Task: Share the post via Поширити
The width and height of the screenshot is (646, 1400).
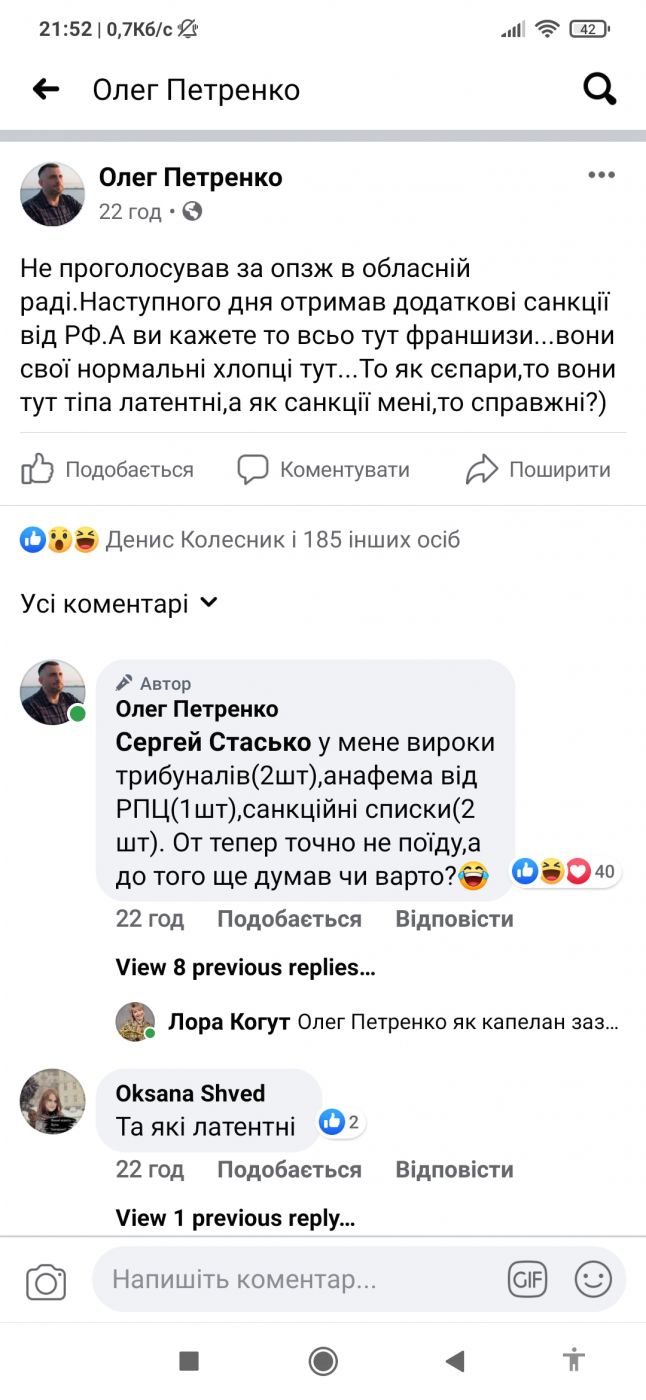Action: (539, 469)
